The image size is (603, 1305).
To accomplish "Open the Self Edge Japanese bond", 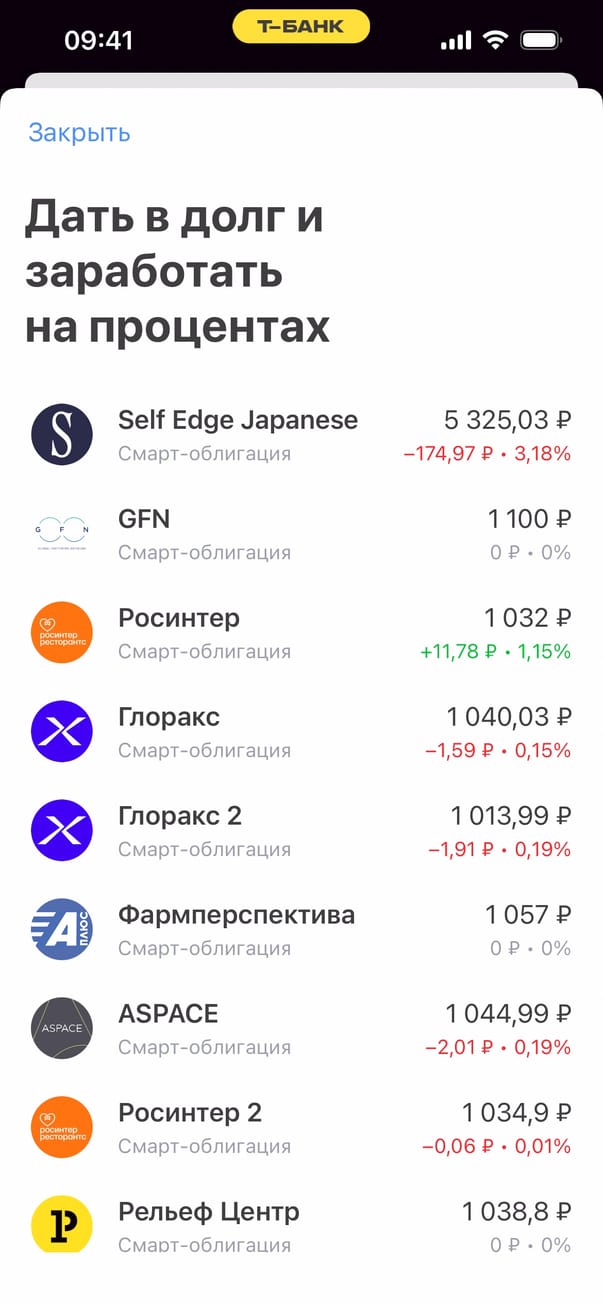I will pyautogui.click(x=300, y=435).
